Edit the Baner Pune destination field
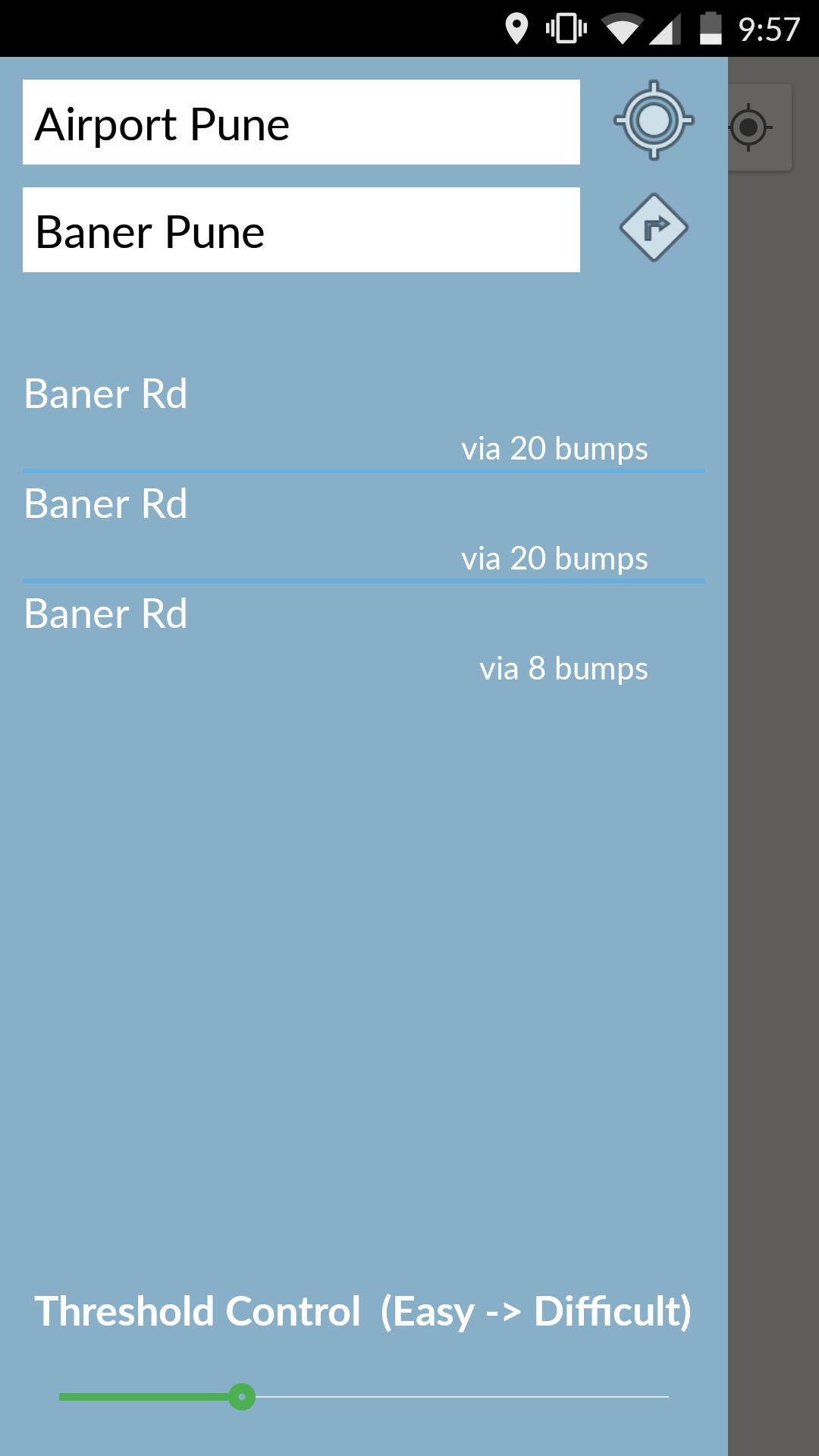 [301, 230]
